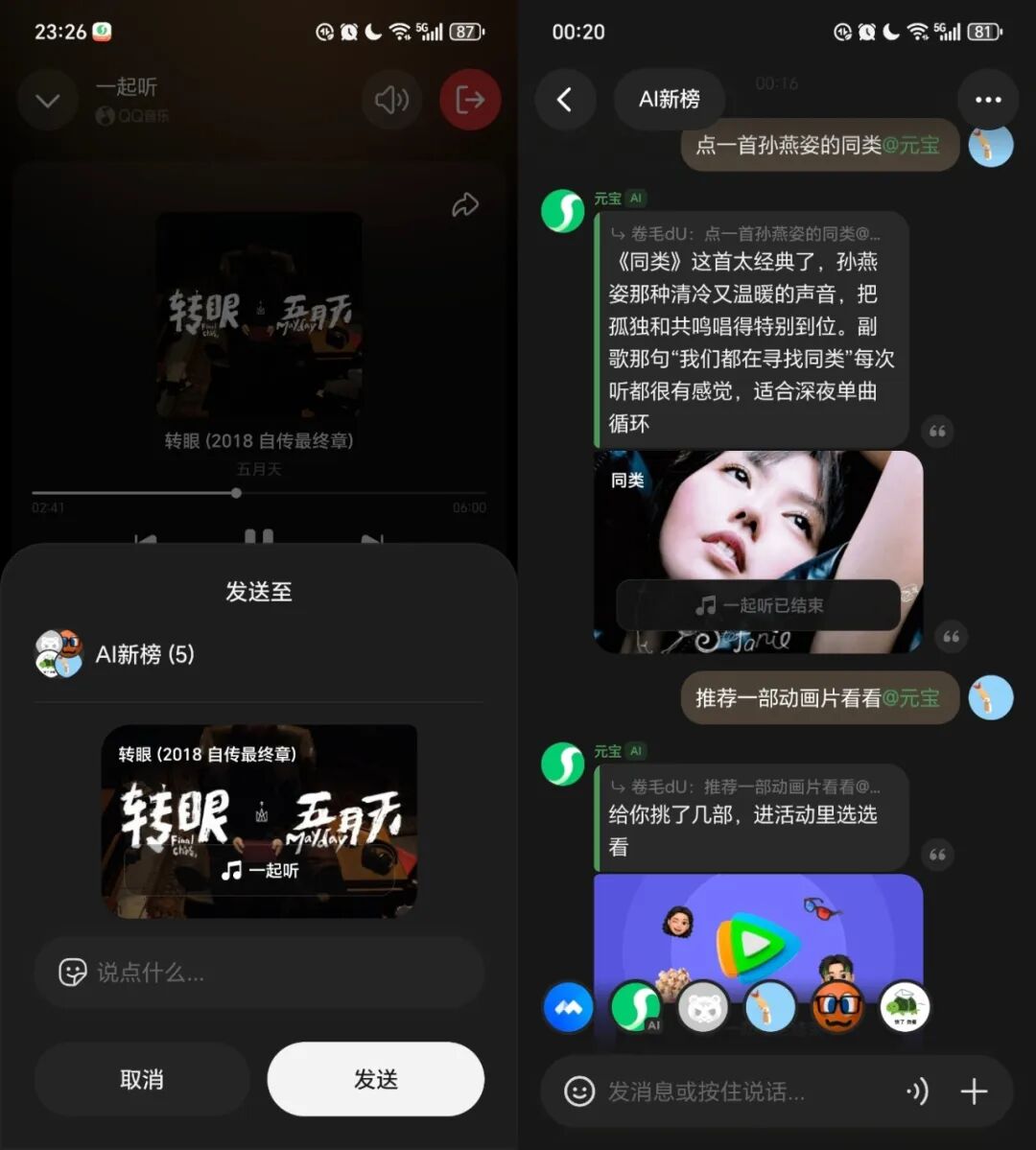Open 元宝's avatar beside the 同类 reply
The width and height of the screenshot is (1036, 1150).
563,211
